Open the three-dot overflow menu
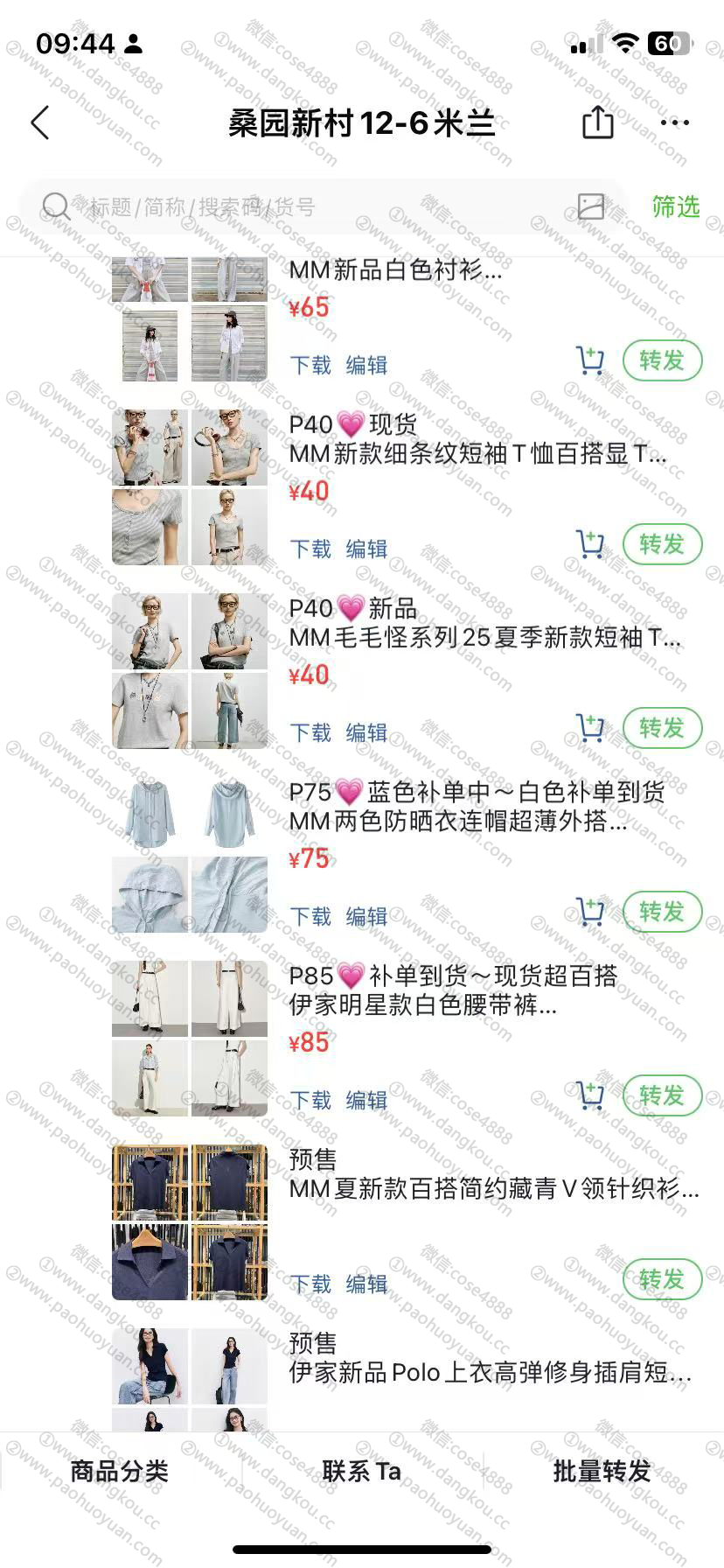Viewport: 724px width, 1568px height. 675,123
